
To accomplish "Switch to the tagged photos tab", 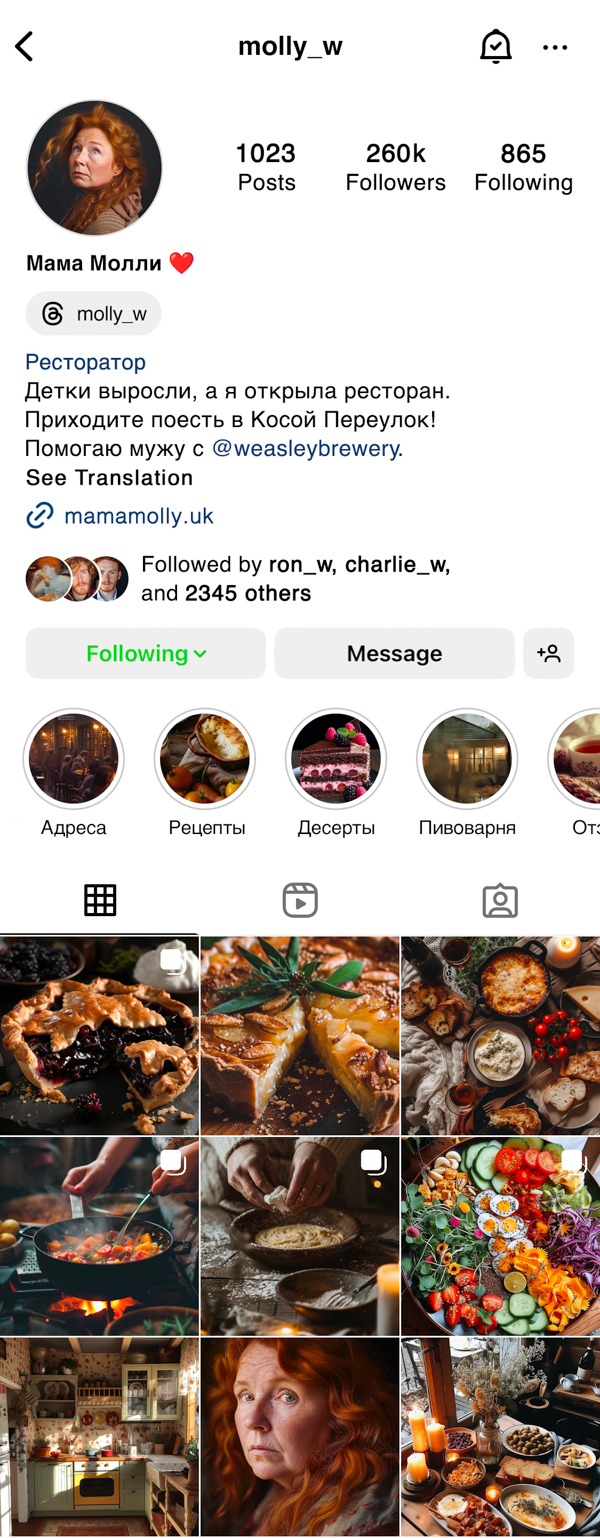I will 500,900.
